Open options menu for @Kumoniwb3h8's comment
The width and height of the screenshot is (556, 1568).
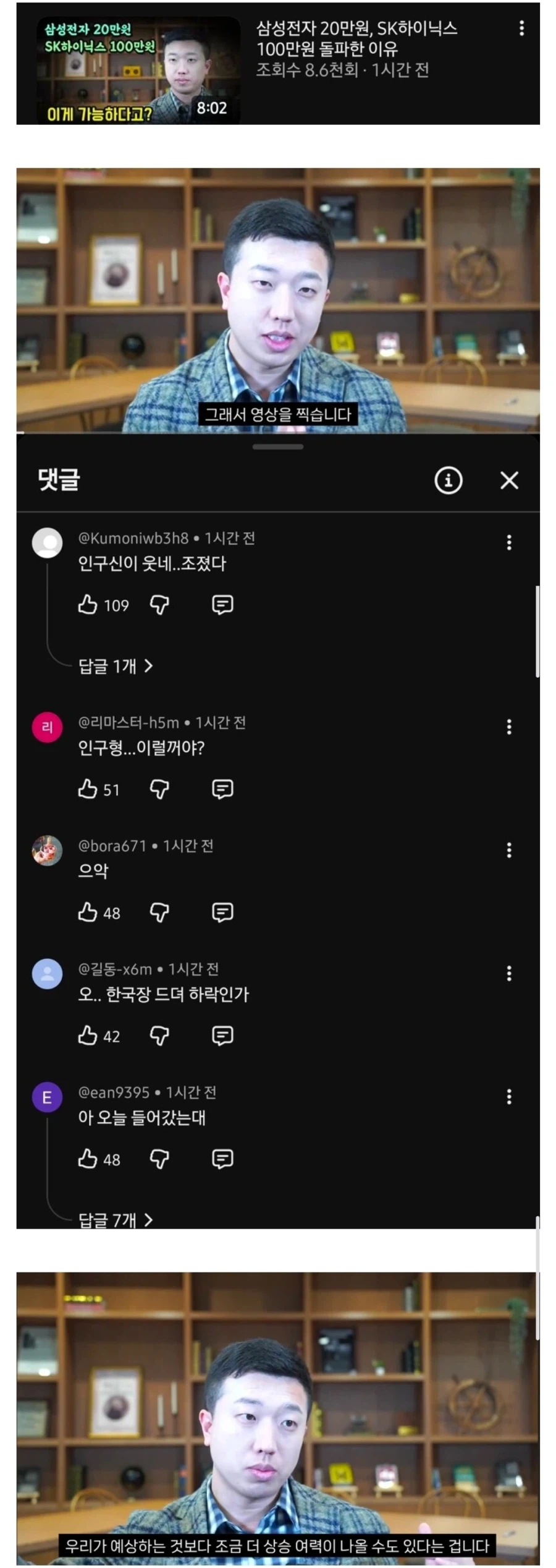[x=508, y=542]
